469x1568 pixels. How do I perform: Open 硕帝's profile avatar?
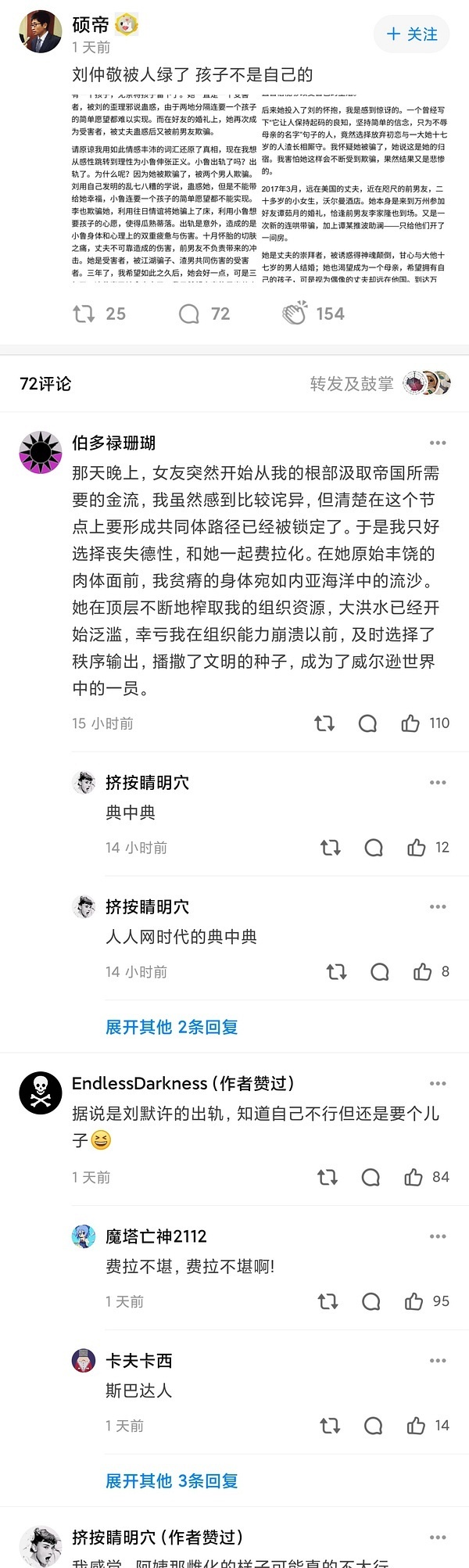pyautogui.click(x=40, y=33)
